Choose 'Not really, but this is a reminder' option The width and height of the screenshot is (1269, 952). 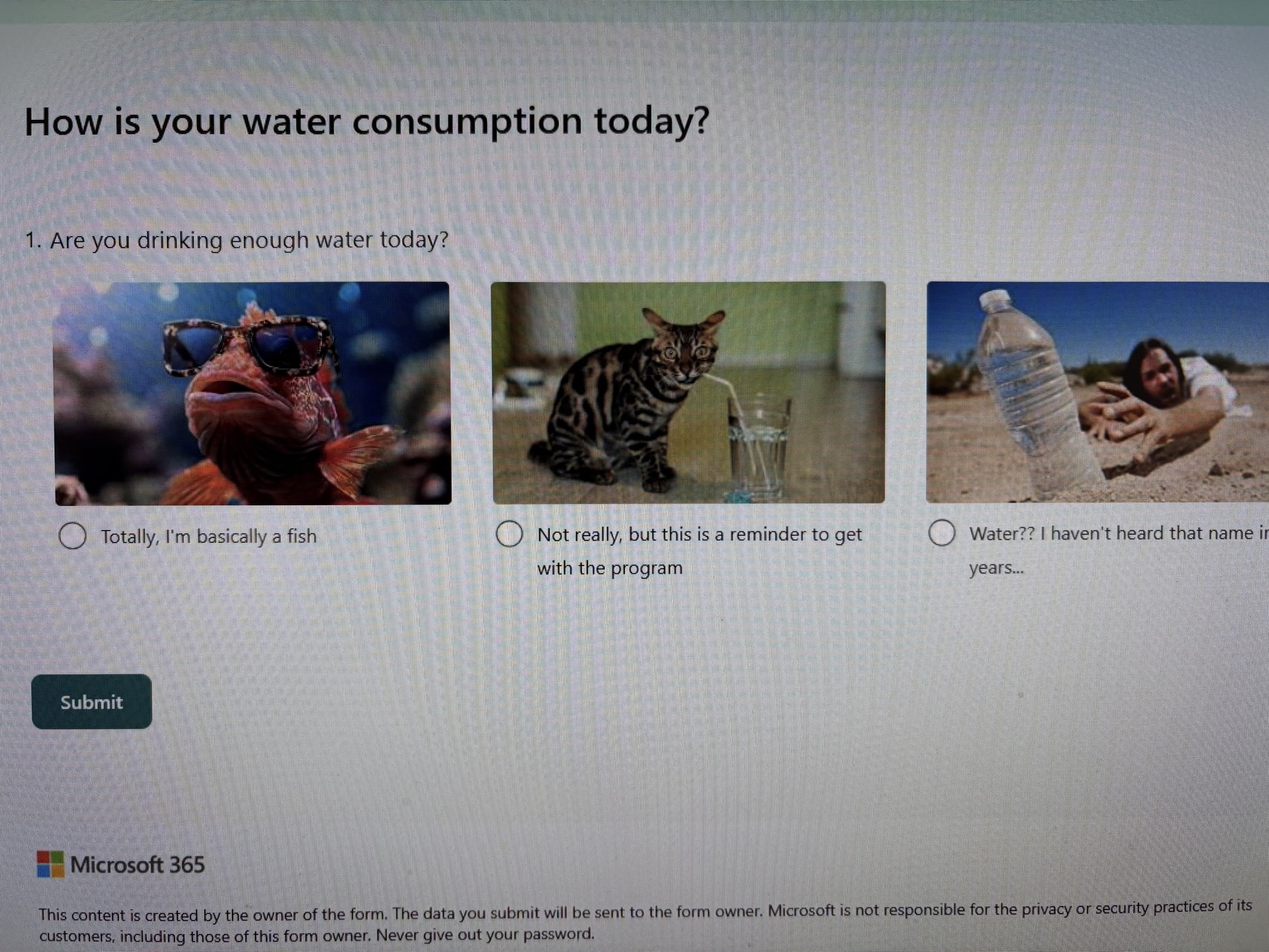coord(510,534)
